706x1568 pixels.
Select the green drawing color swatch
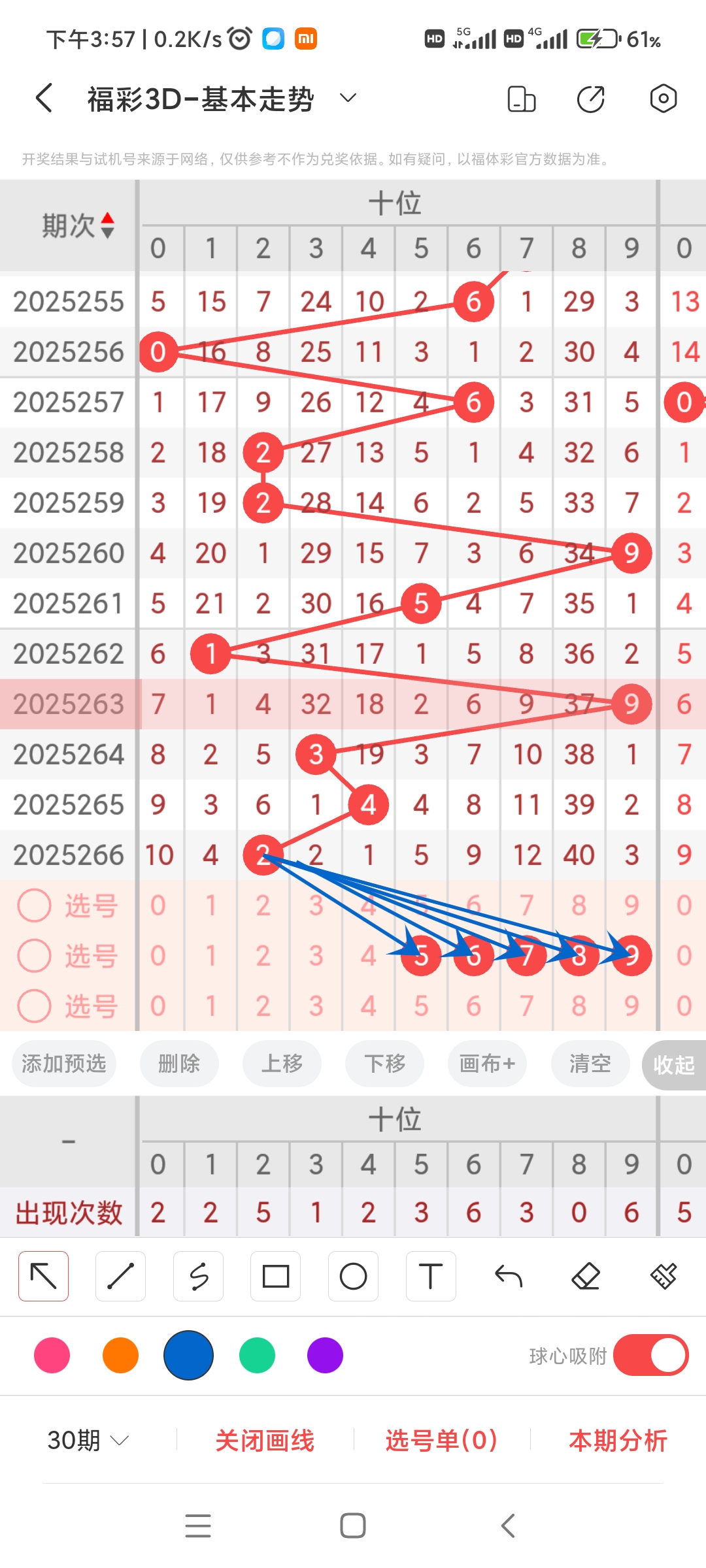pyautogui.click(x=256, y=1356)
